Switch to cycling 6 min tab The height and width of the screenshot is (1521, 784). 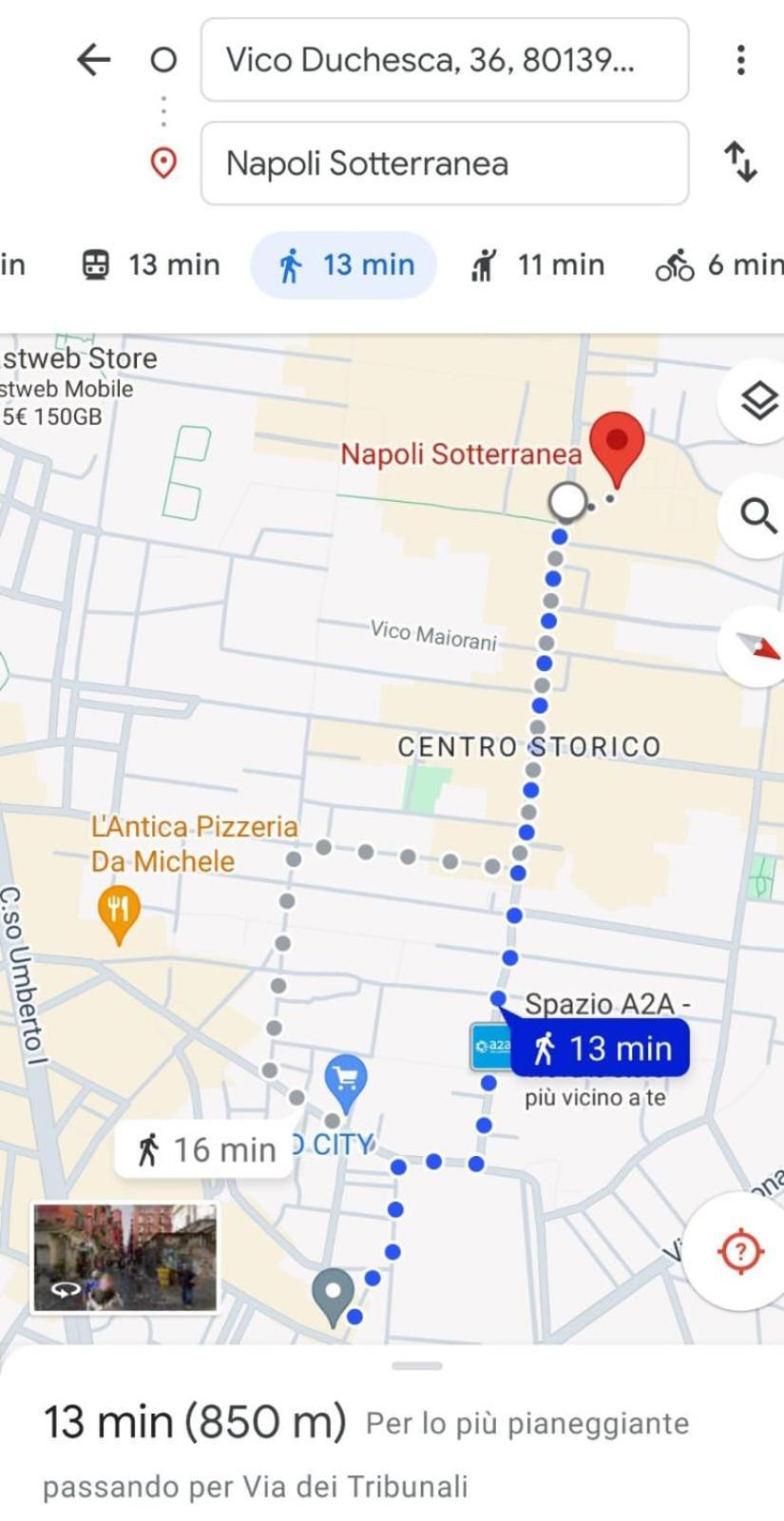pos(719,264)
